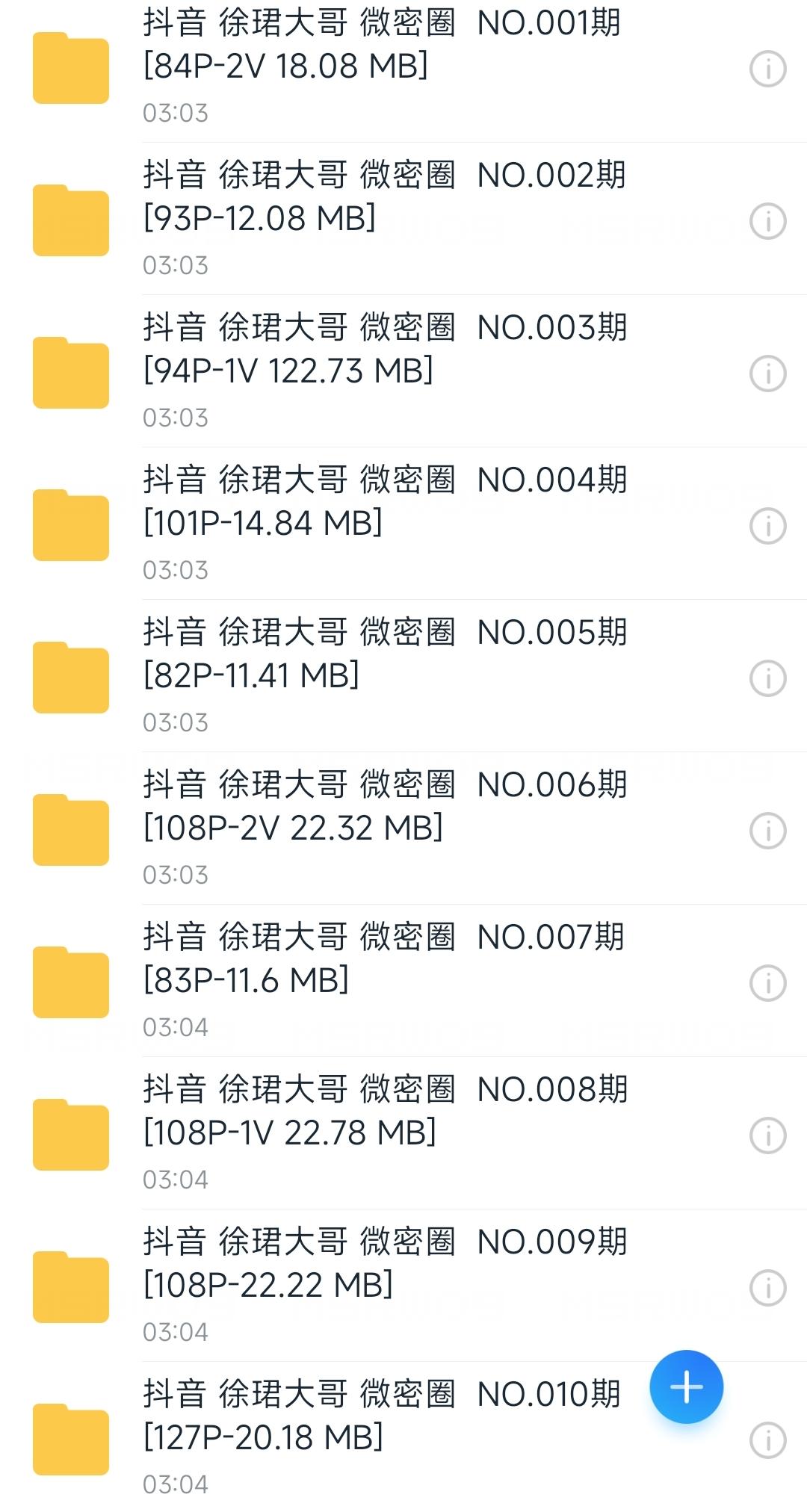Tap the info icon for NO.005期
The height and width of the screenshot is (1512, 807).
tap(767, 678)
